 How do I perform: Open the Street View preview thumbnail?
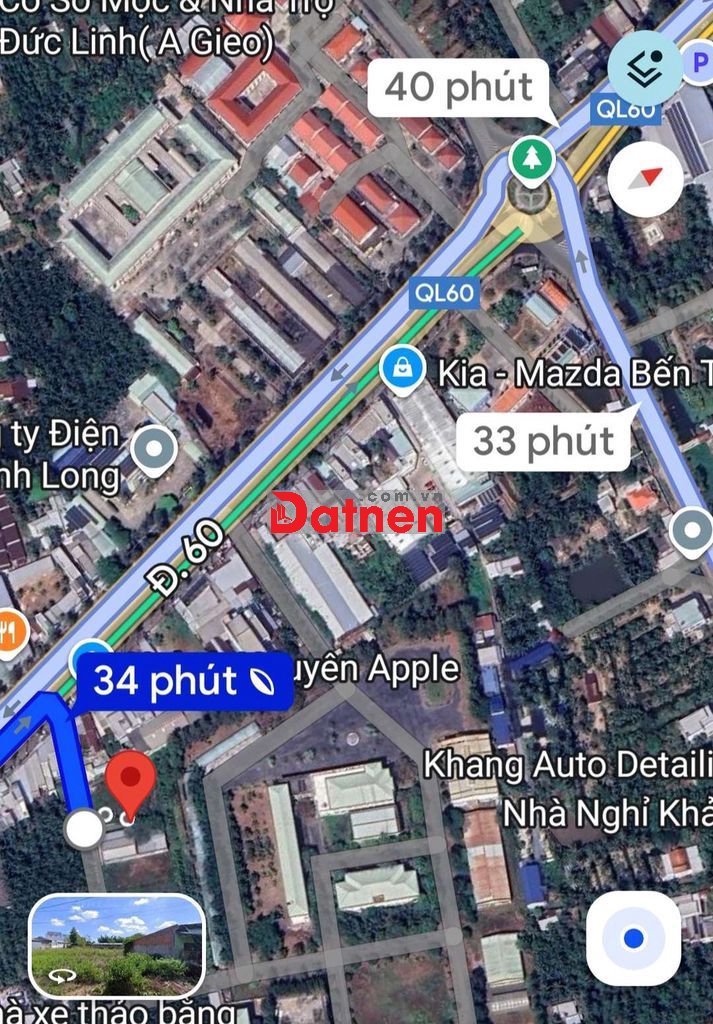(x=117, y=945)
